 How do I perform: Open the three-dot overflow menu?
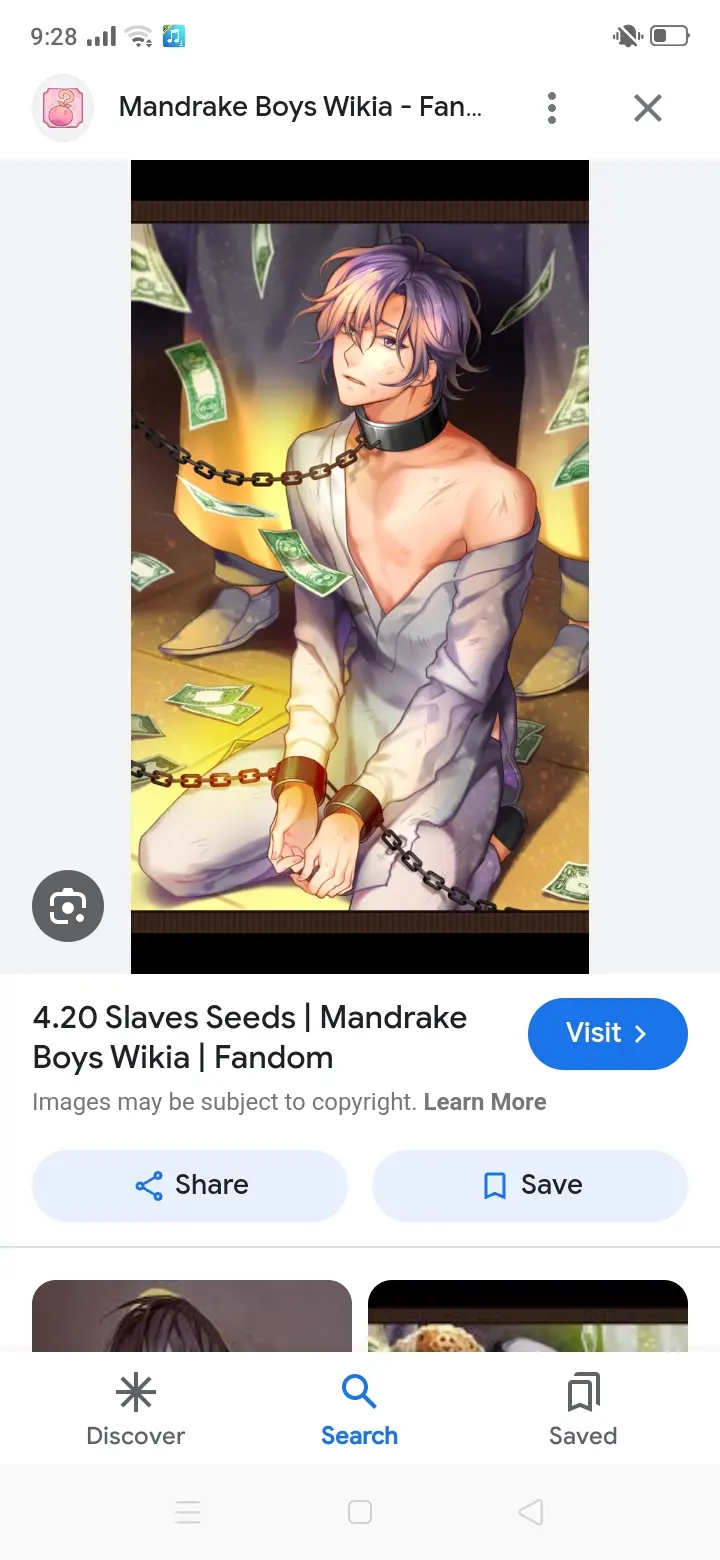pos(551,108)
